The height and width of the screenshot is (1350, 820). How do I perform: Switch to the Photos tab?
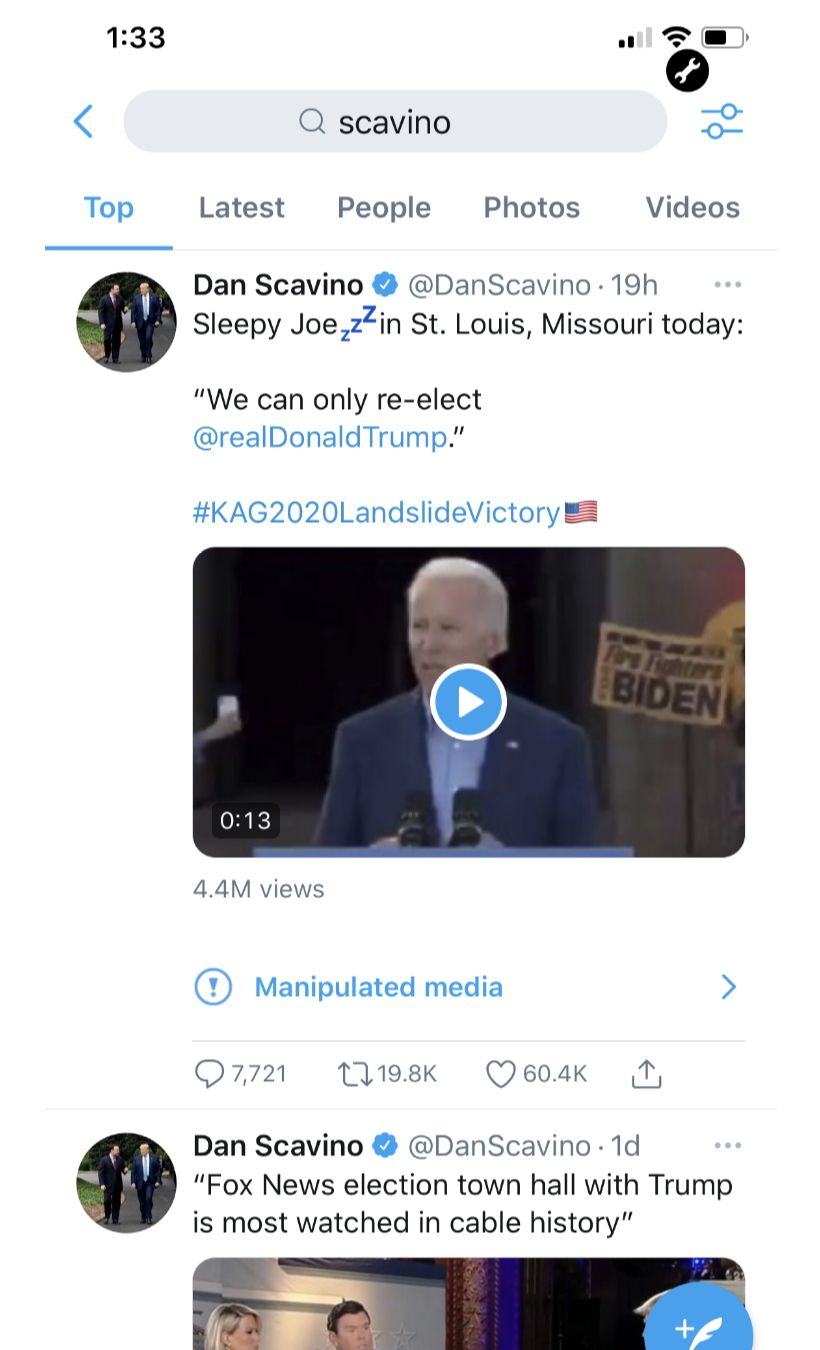pyautogui.click(x=532, y=208)
